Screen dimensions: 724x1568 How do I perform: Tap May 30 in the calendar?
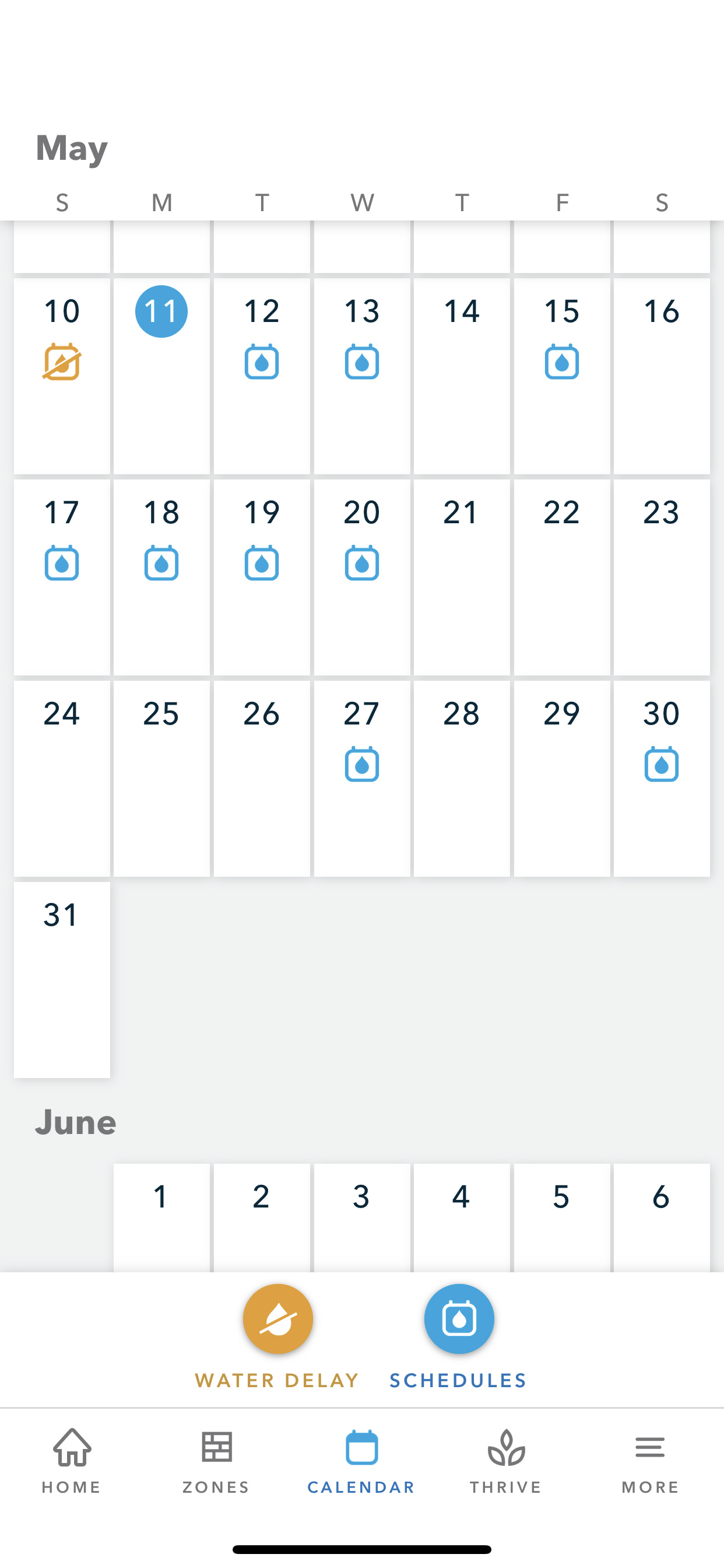[x=661, y=779]
